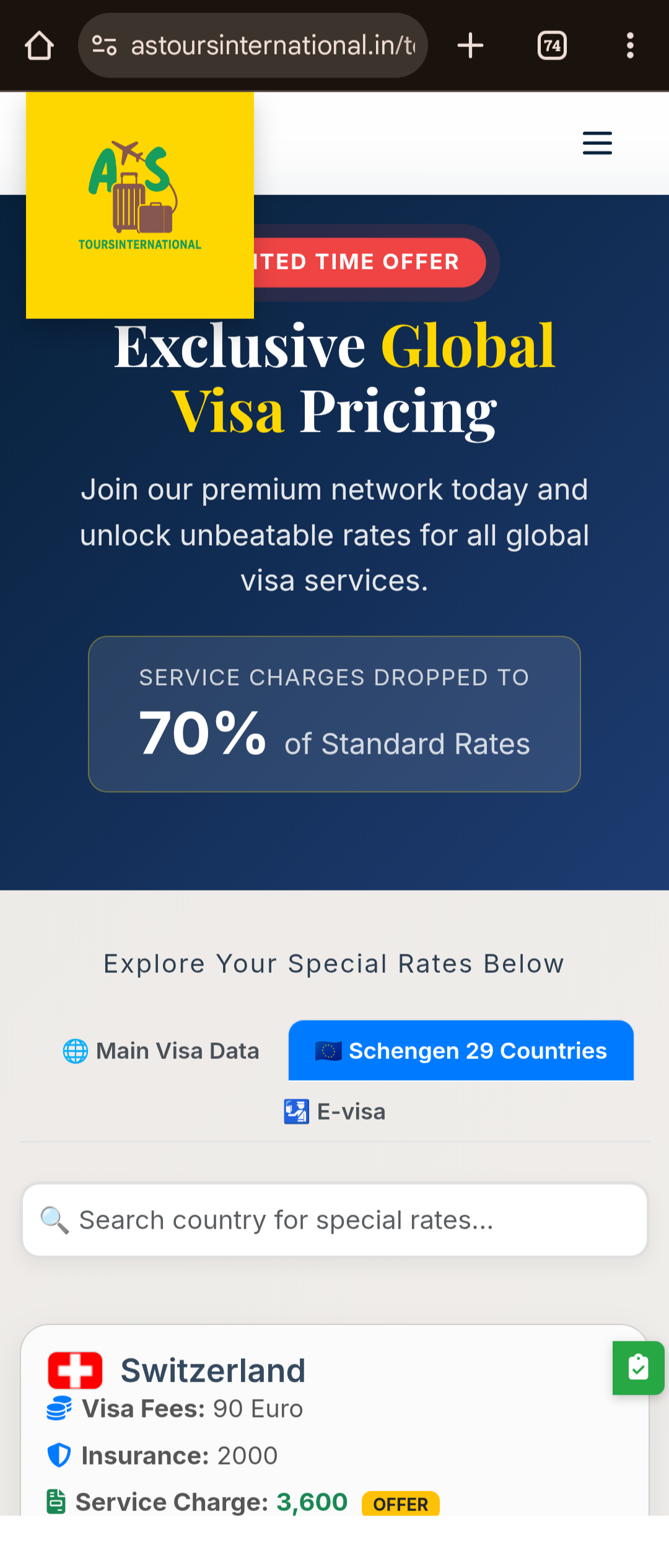Go to the AS Tours International logo home

pyautogui.click(x=140, y=204)
